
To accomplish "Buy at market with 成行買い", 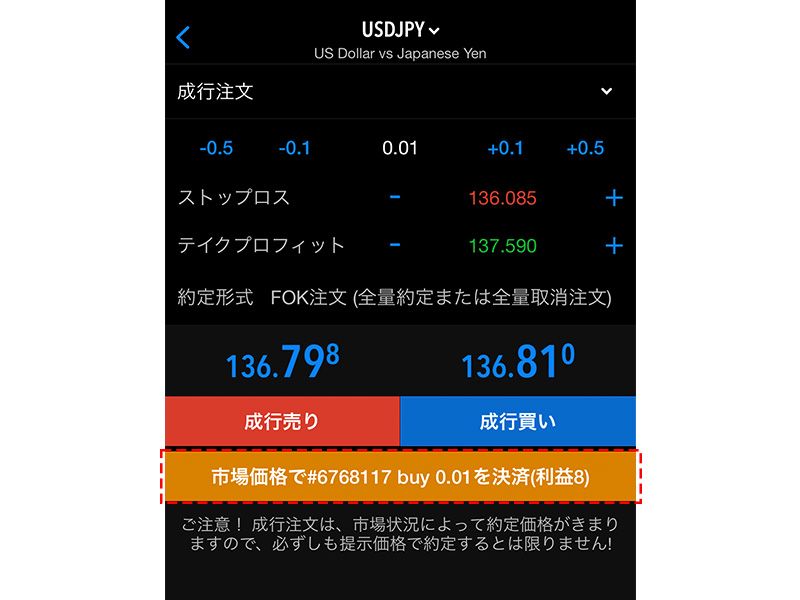I will [518, 421].
